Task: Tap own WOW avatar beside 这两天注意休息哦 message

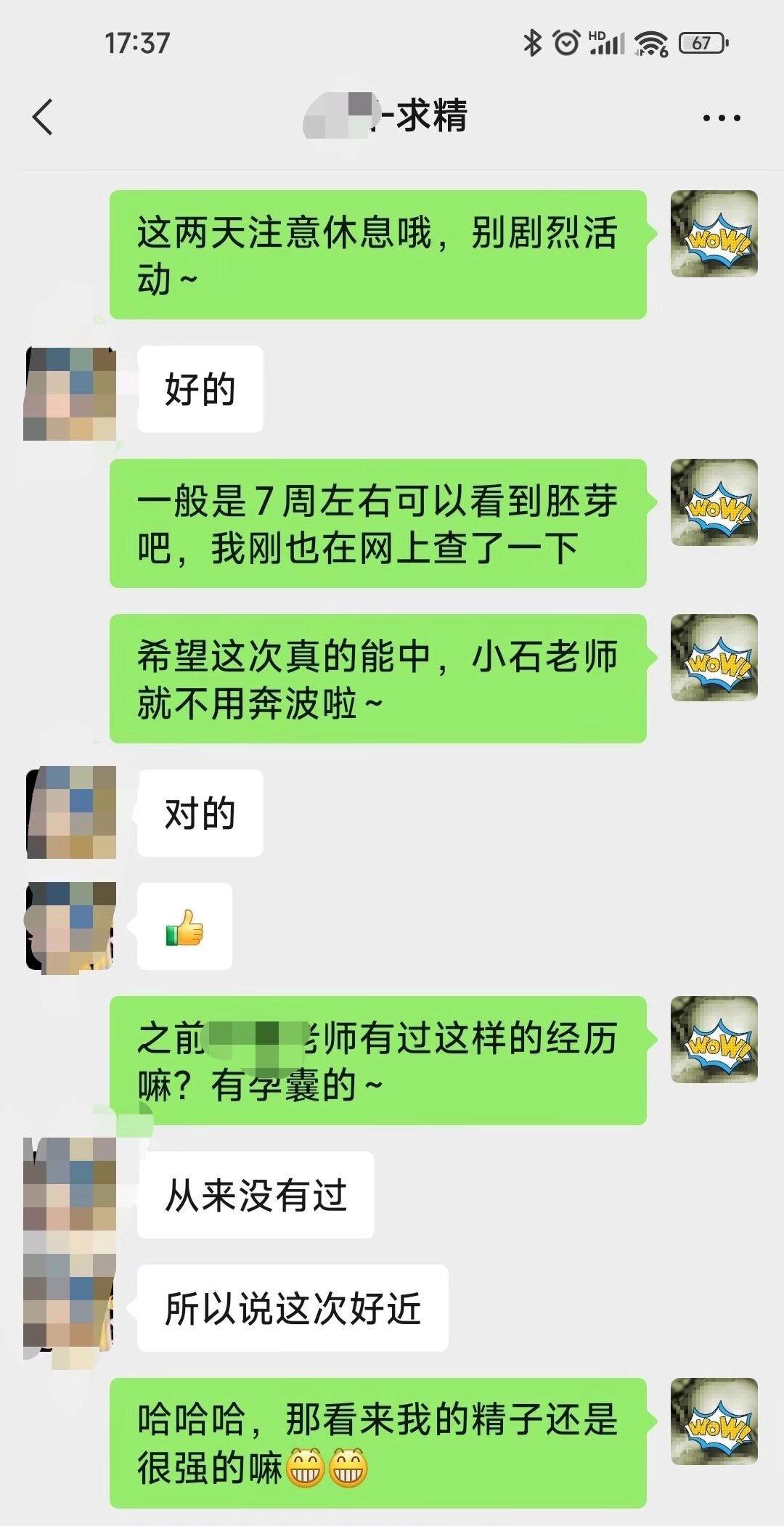Action: click(714, 234)
